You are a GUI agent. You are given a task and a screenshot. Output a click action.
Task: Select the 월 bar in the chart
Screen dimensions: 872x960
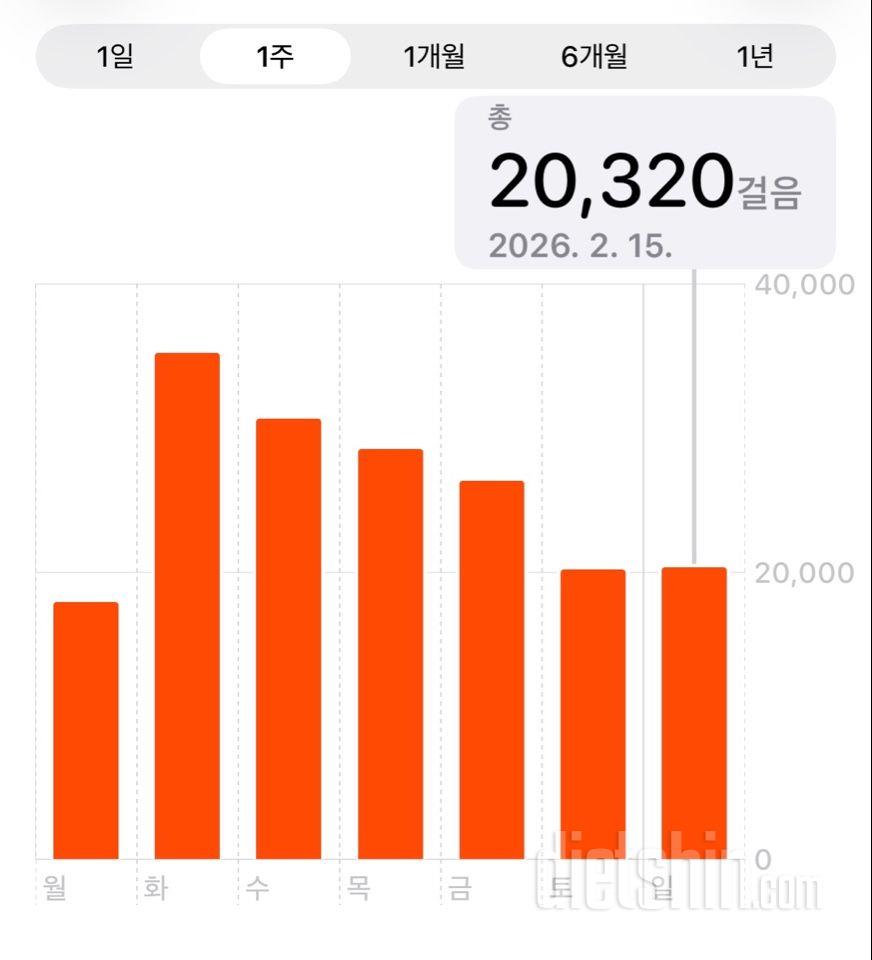pyautogui.click(x=86, y=730)
